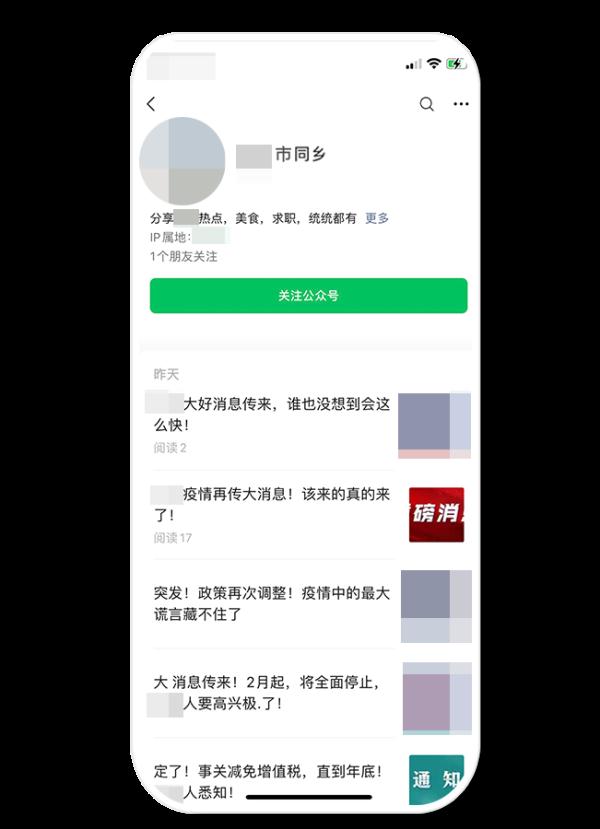Open article 大好消息传来，谁也没想到会这么快

point(272,414)
